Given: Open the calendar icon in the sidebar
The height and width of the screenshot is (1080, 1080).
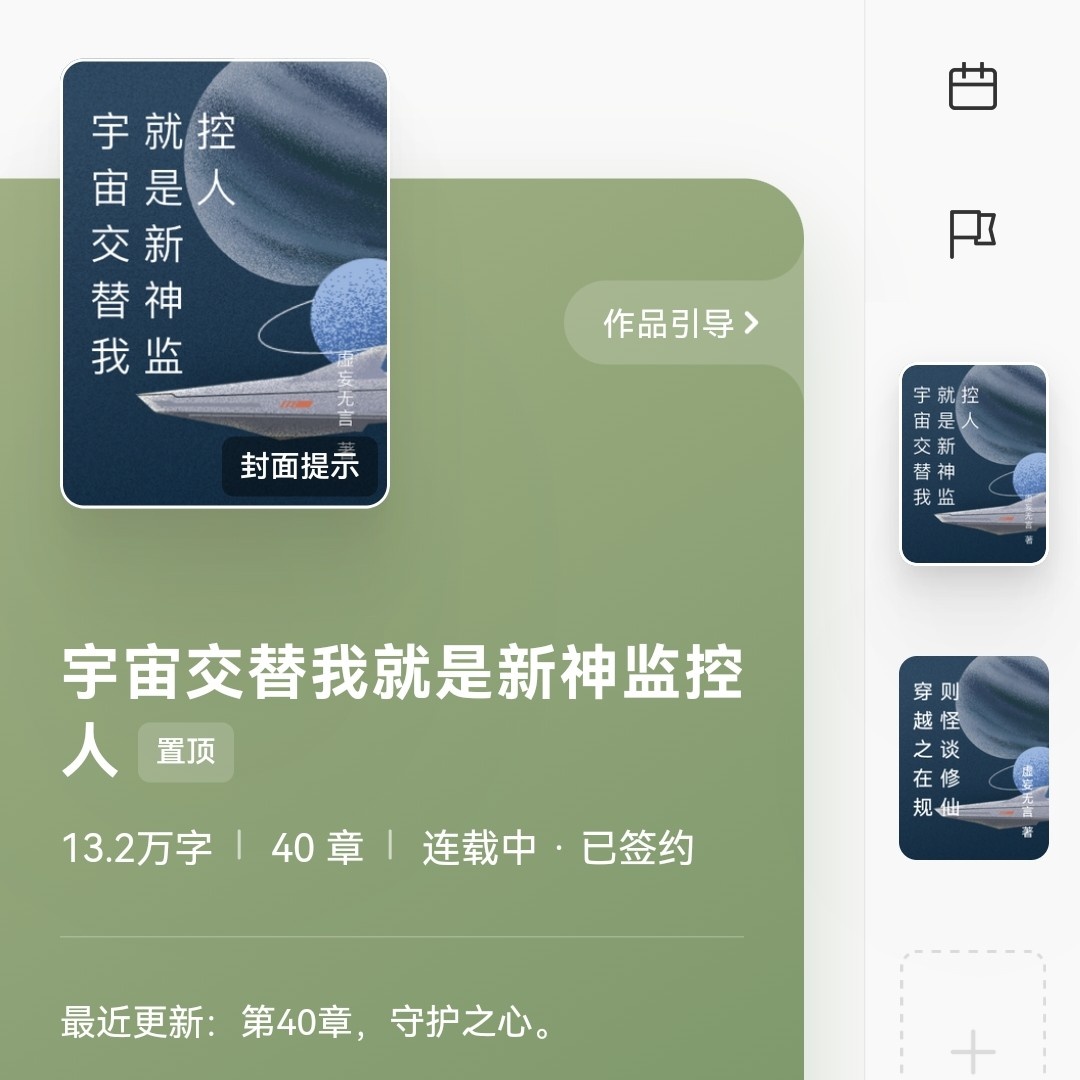Looking at the screenshot, I should (972, 87).
